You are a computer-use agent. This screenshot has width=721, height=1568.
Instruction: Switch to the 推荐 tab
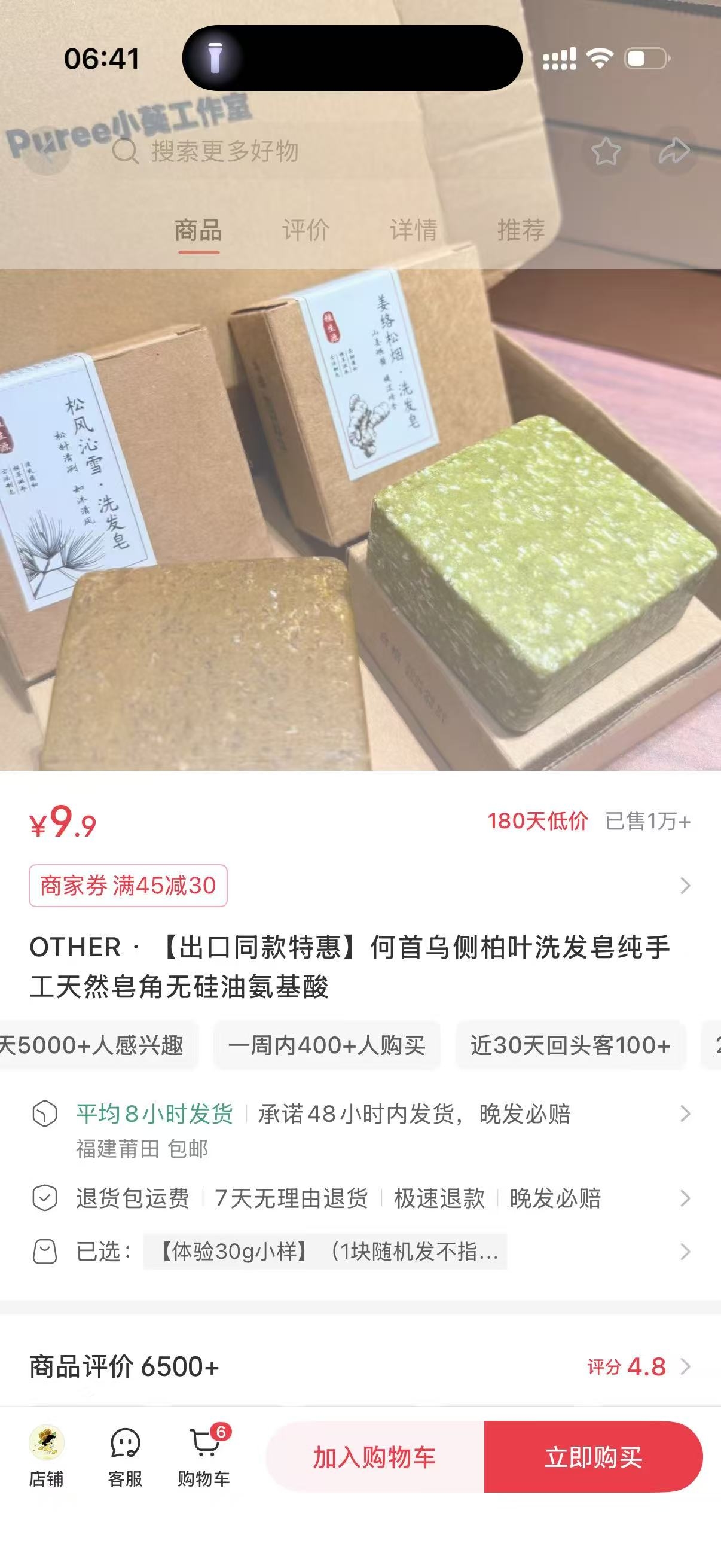click(521, 231)
